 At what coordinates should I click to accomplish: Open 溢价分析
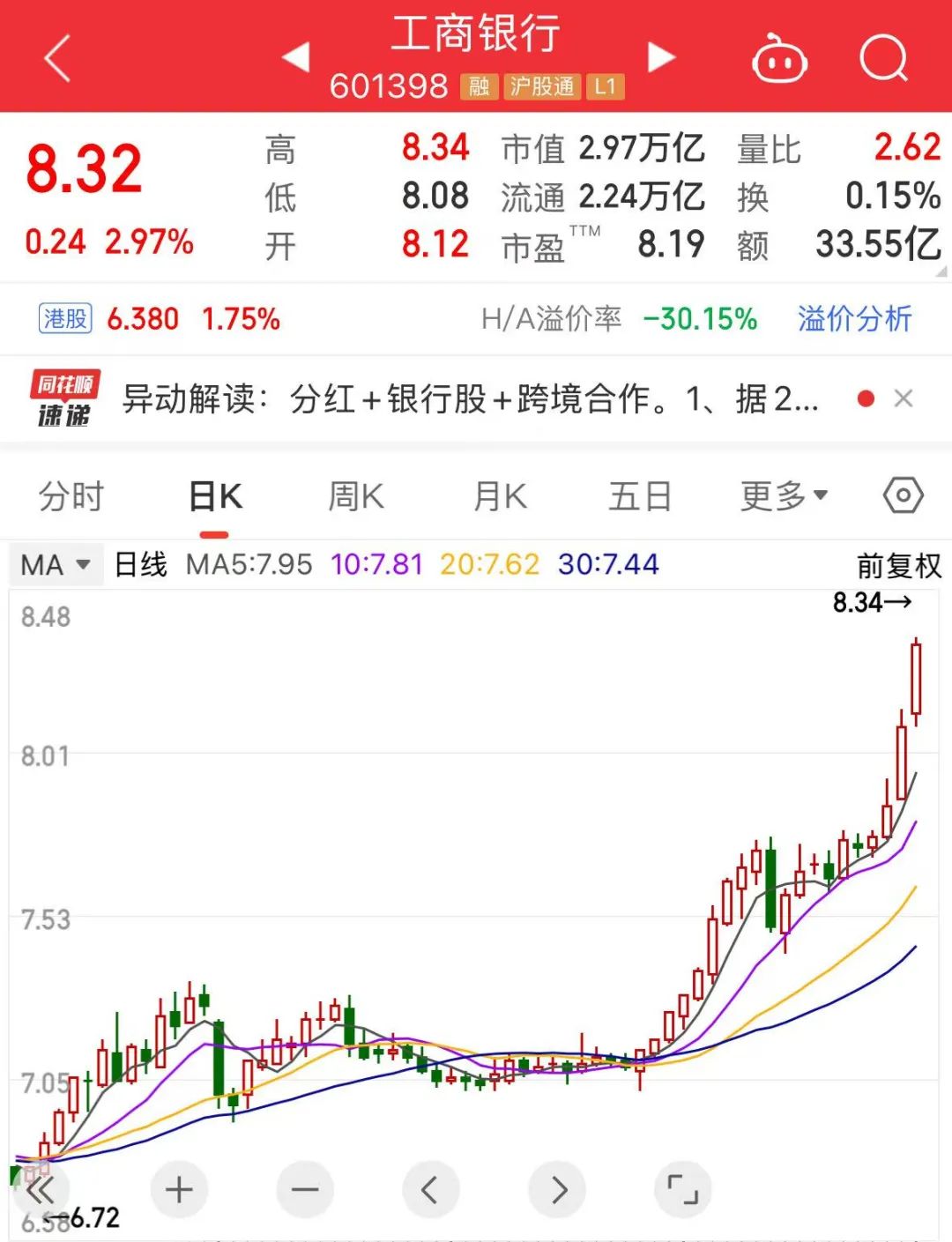pyautogui.click(x=854, y=318)
